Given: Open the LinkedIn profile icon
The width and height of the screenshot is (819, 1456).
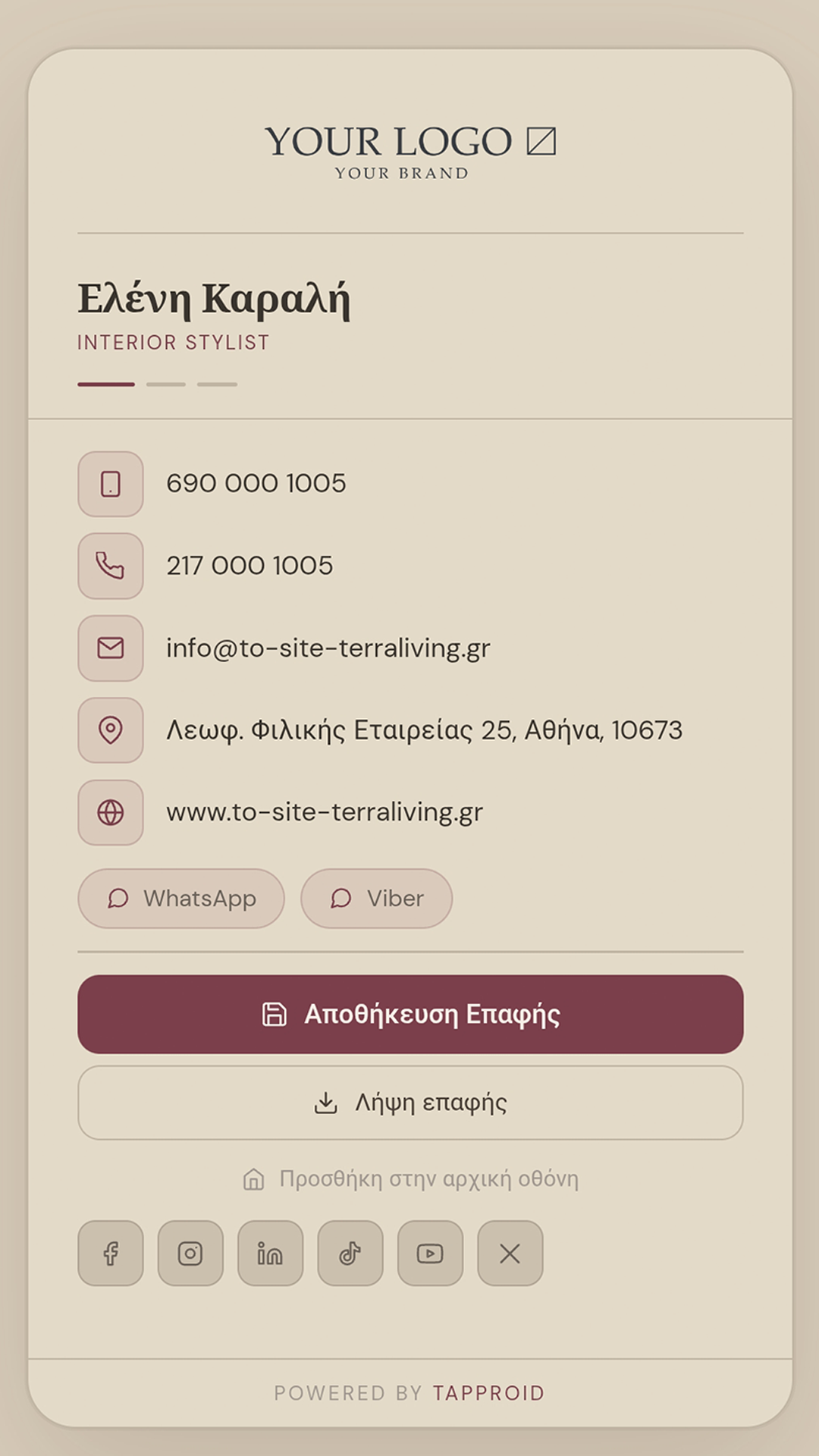Looking at the screenshot, I should point(271,1254).
